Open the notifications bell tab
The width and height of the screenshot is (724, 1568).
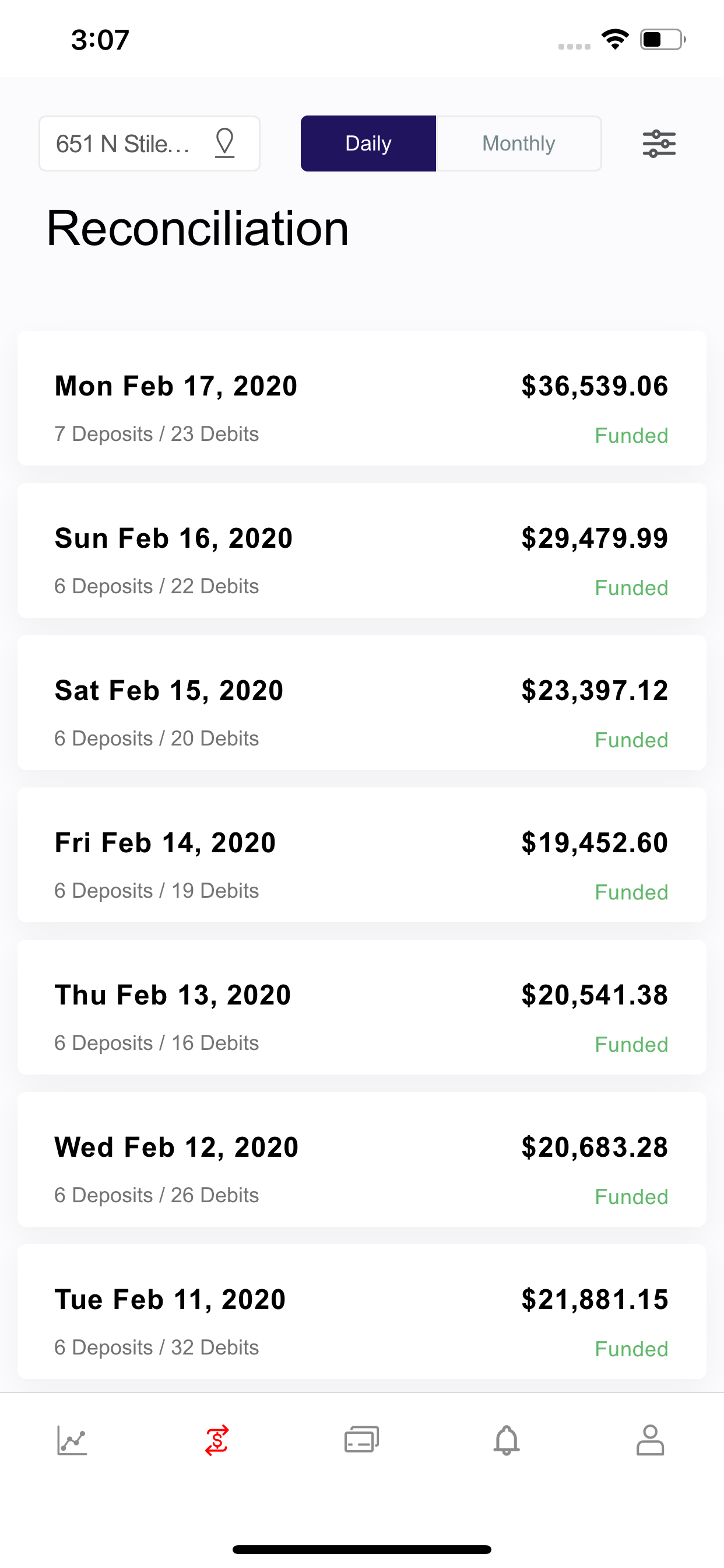[x=506, y=1440]
